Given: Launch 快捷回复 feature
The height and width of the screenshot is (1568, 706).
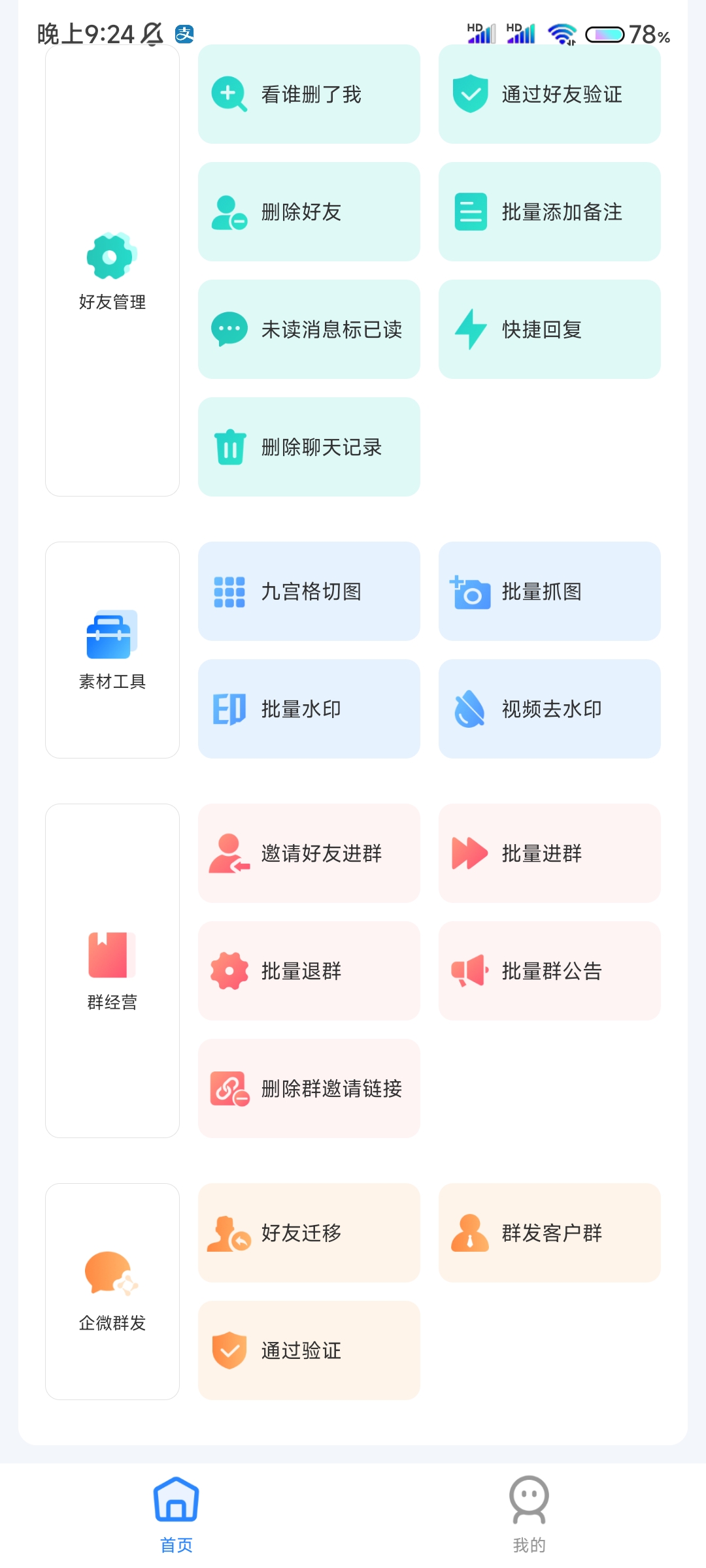Looking at the screenshot, I should pos(549,330).
